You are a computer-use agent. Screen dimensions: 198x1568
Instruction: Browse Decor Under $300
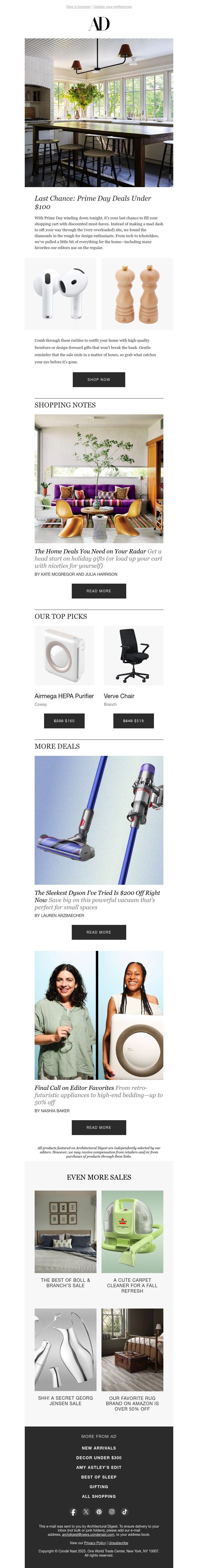(99, 1458)
